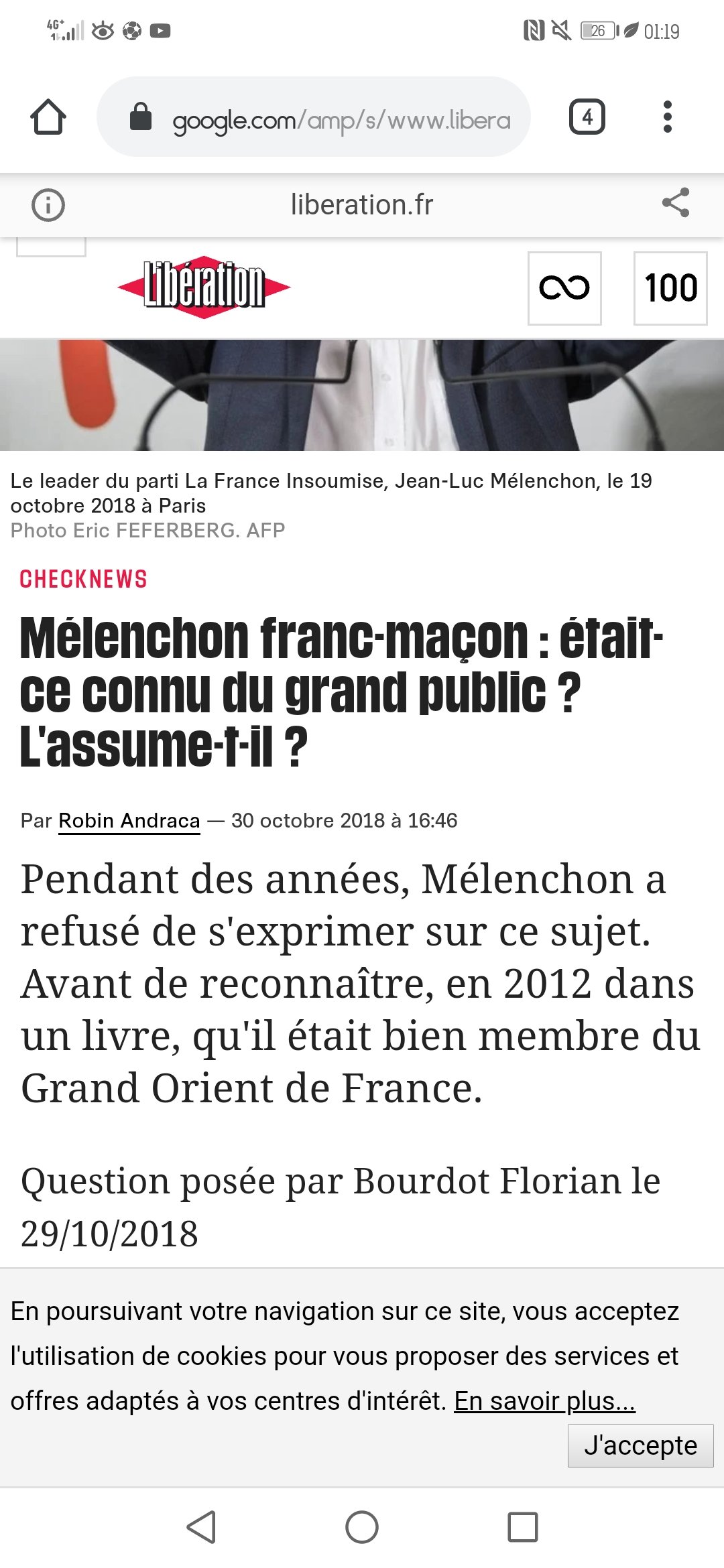
Task: Go to the browser home page
Action: pos(48,117)
